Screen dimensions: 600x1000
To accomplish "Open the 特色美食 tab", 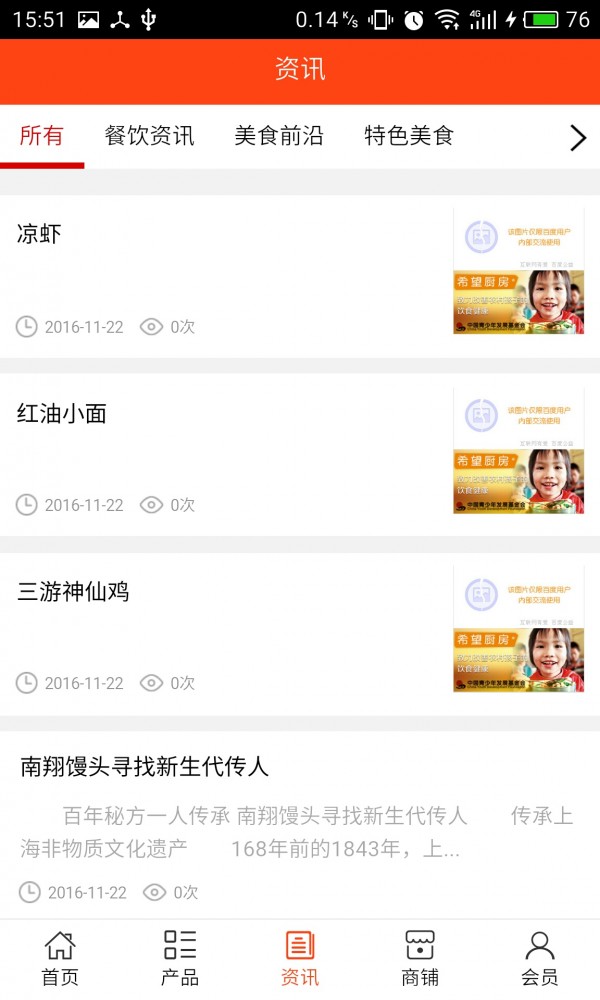I will pos(409,136).
